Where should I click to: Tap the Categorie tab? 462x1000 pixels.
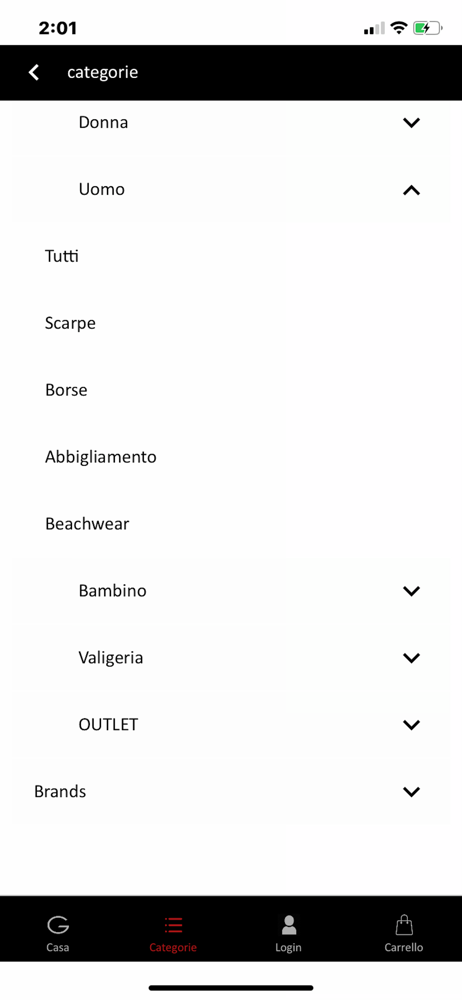pyautogui.click(x=173, y=934)
